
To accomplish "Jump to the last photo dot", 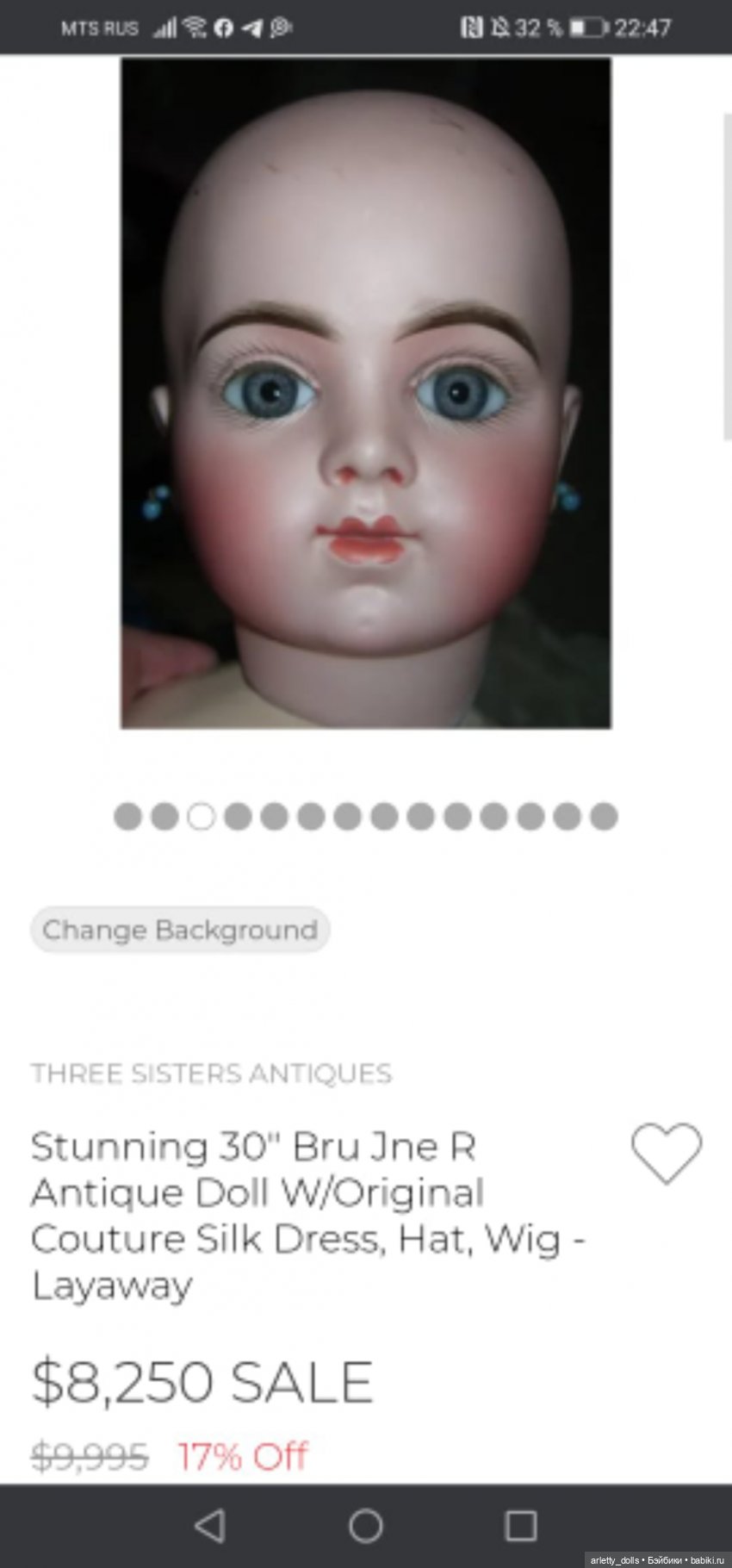I will 604,816.
